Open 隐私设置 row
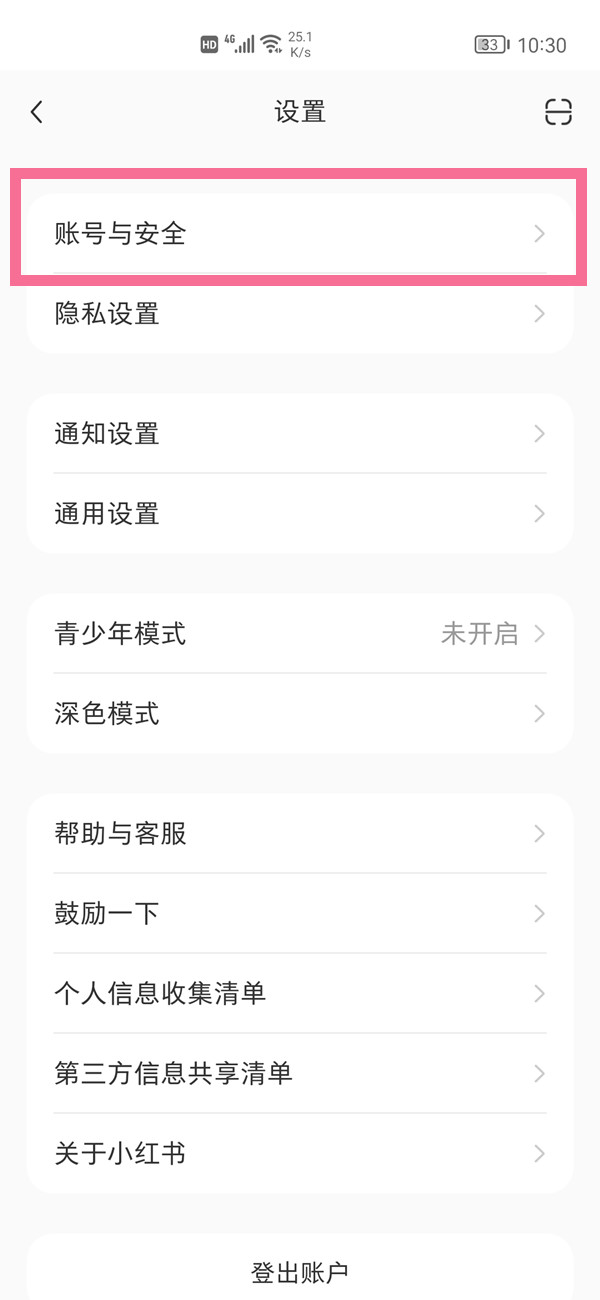 tap(300, 314)
